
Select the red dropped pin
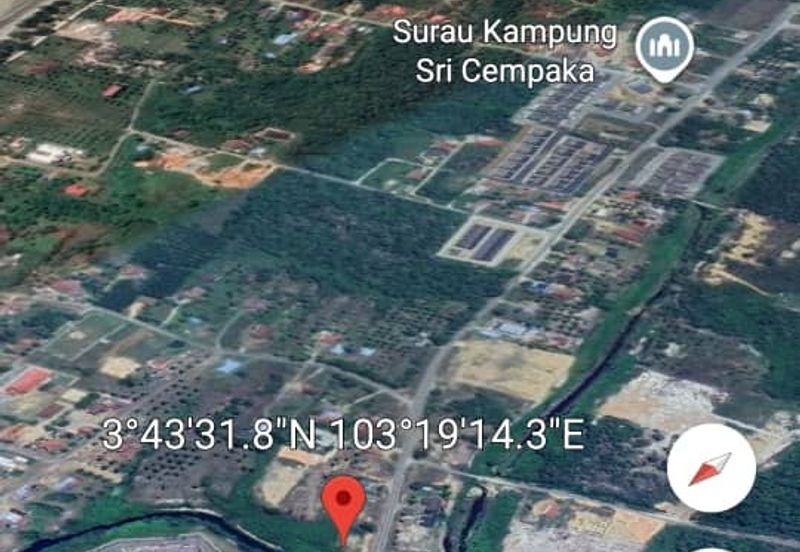point(346,501)
